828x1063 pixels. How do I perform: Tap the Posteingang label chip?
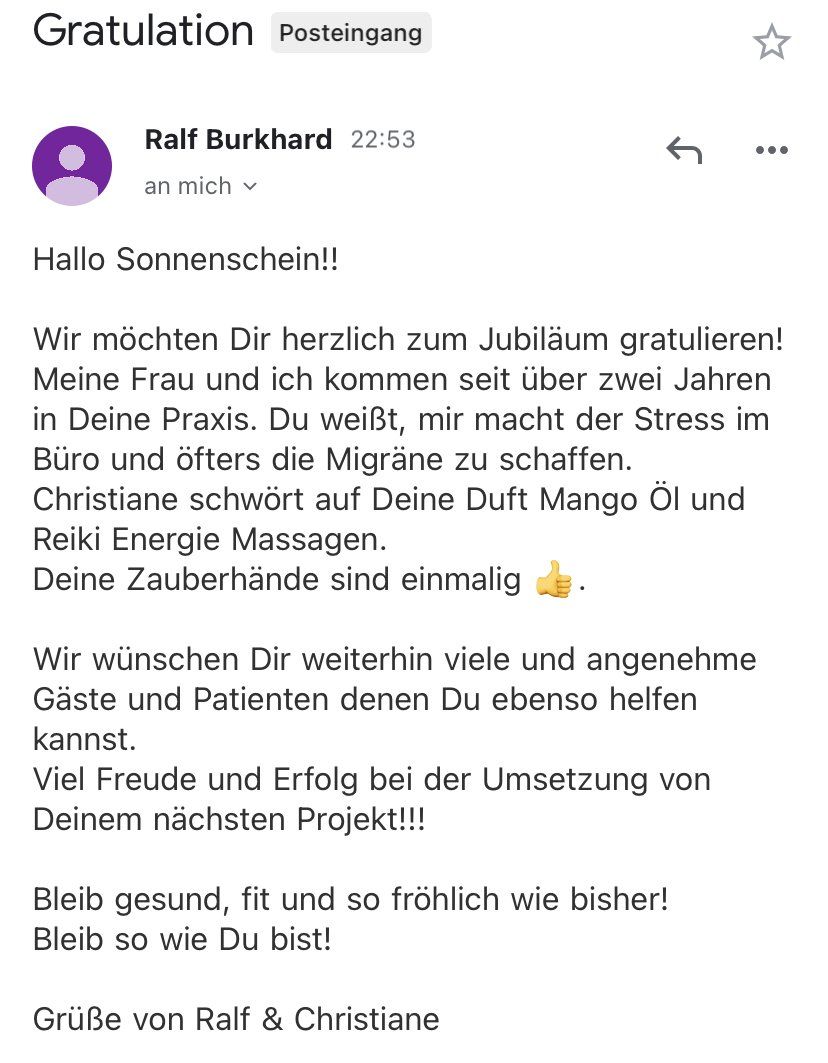[x=350, y=33]
